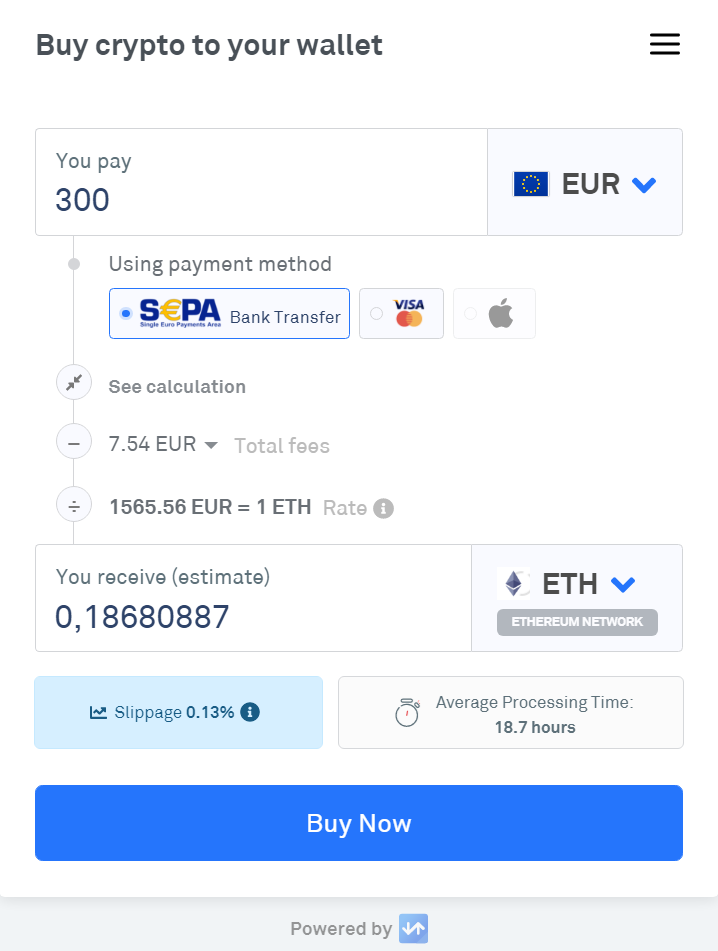Select SEPA Bank Transfer payment method

(229, 314)
